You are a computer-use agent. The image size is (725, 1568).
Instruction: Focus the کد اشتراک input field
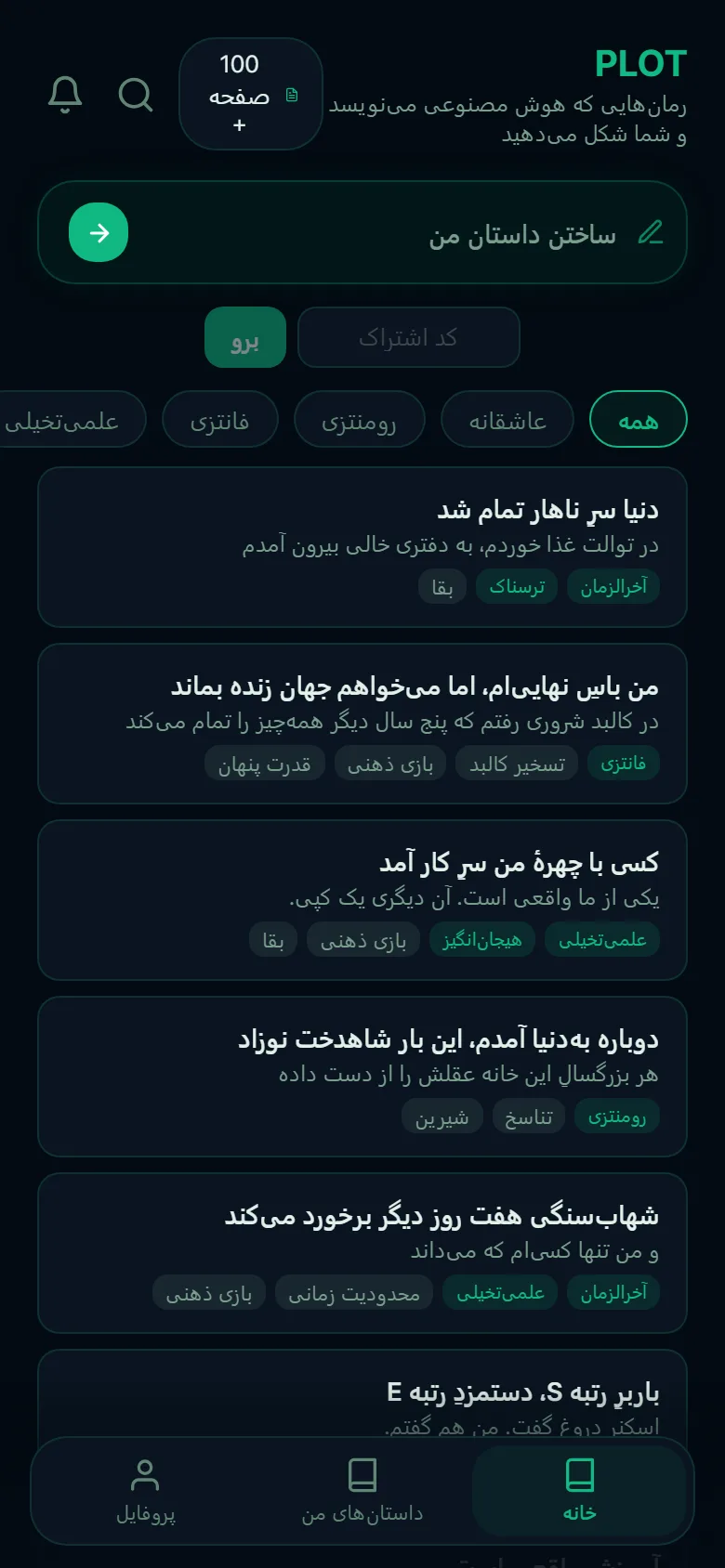coord(408,337)
